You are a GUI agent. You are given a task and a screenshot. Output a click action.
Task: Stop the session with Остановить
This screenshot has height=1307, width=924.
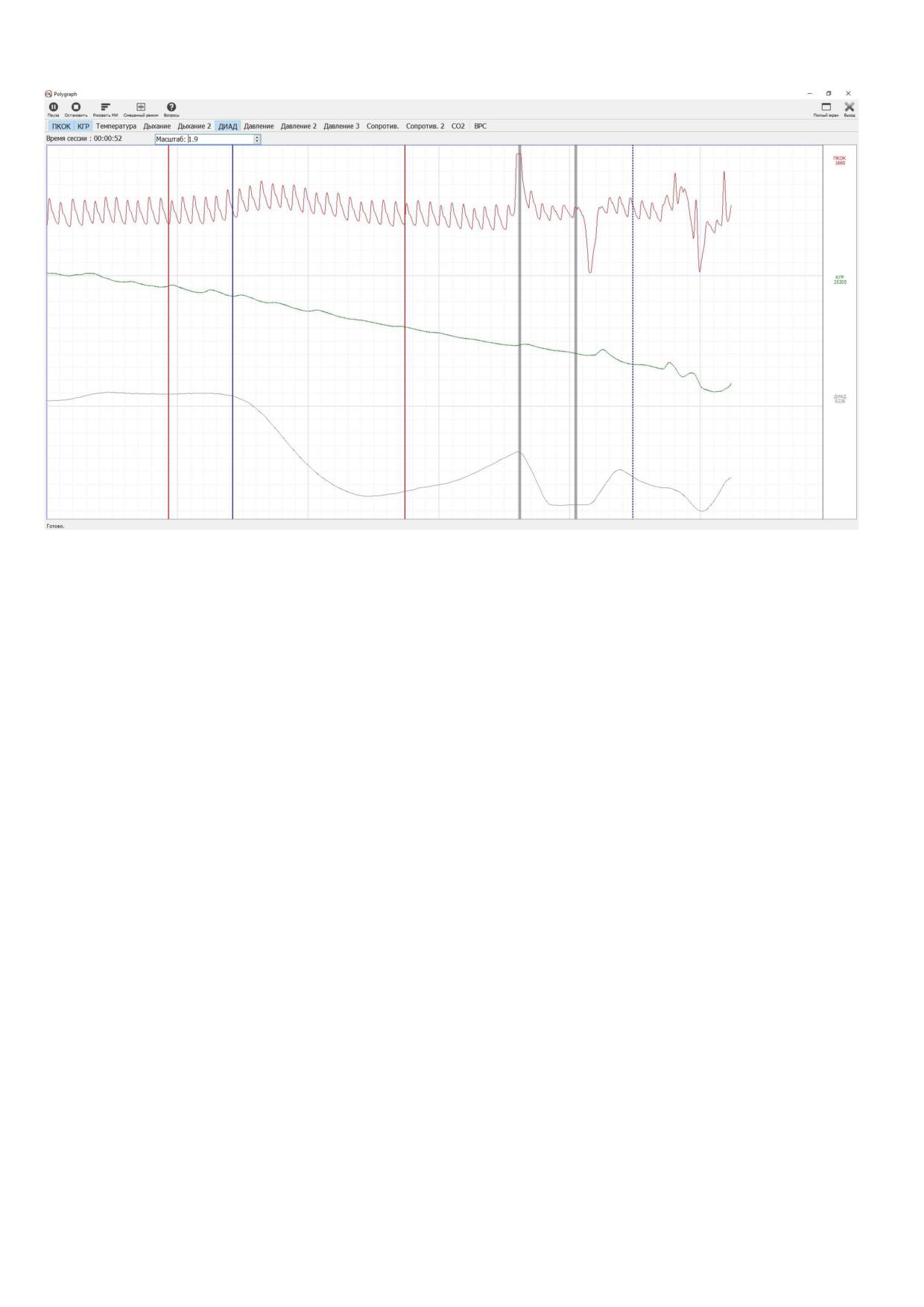(x=75, y=110)
